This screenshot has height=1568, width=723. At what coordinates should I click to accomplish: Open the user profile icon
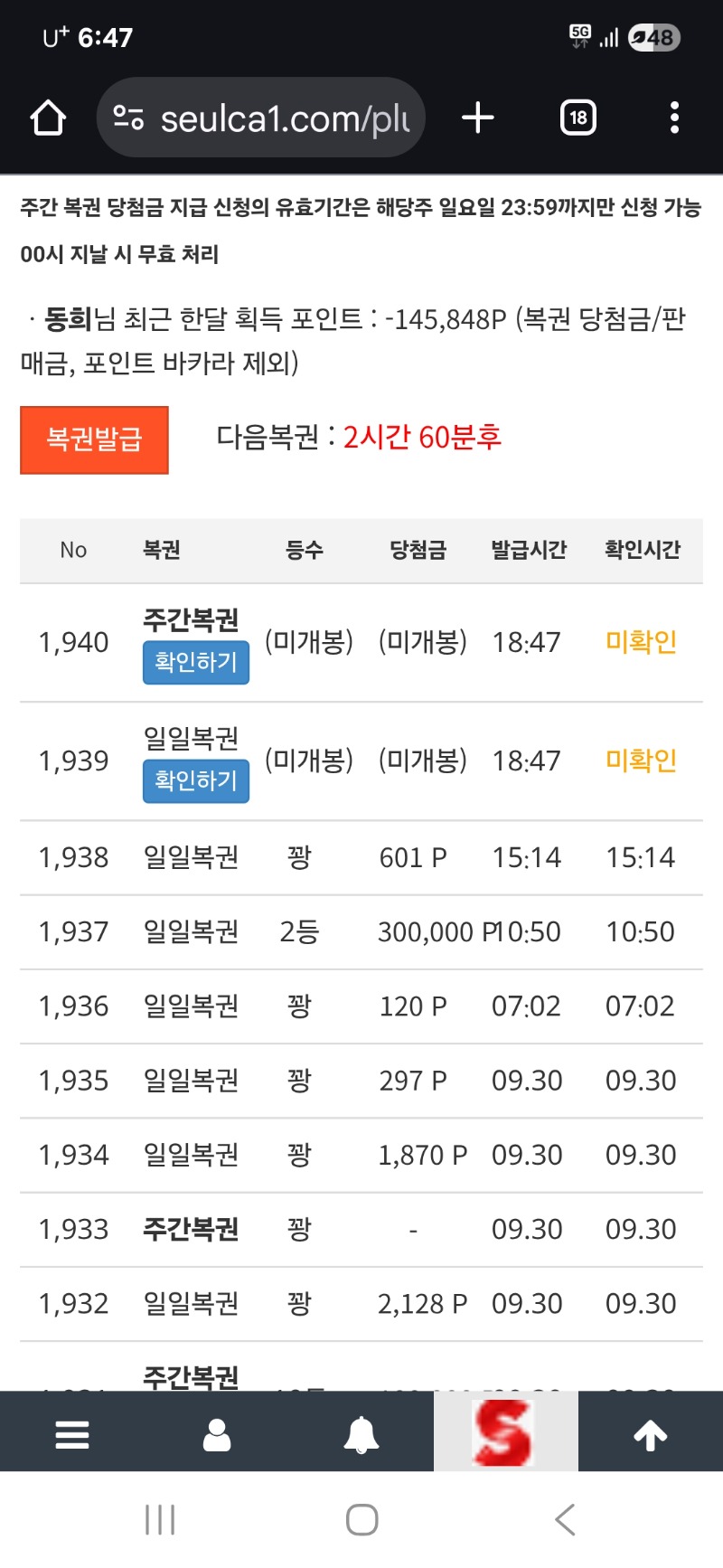tap(217, 1434)
